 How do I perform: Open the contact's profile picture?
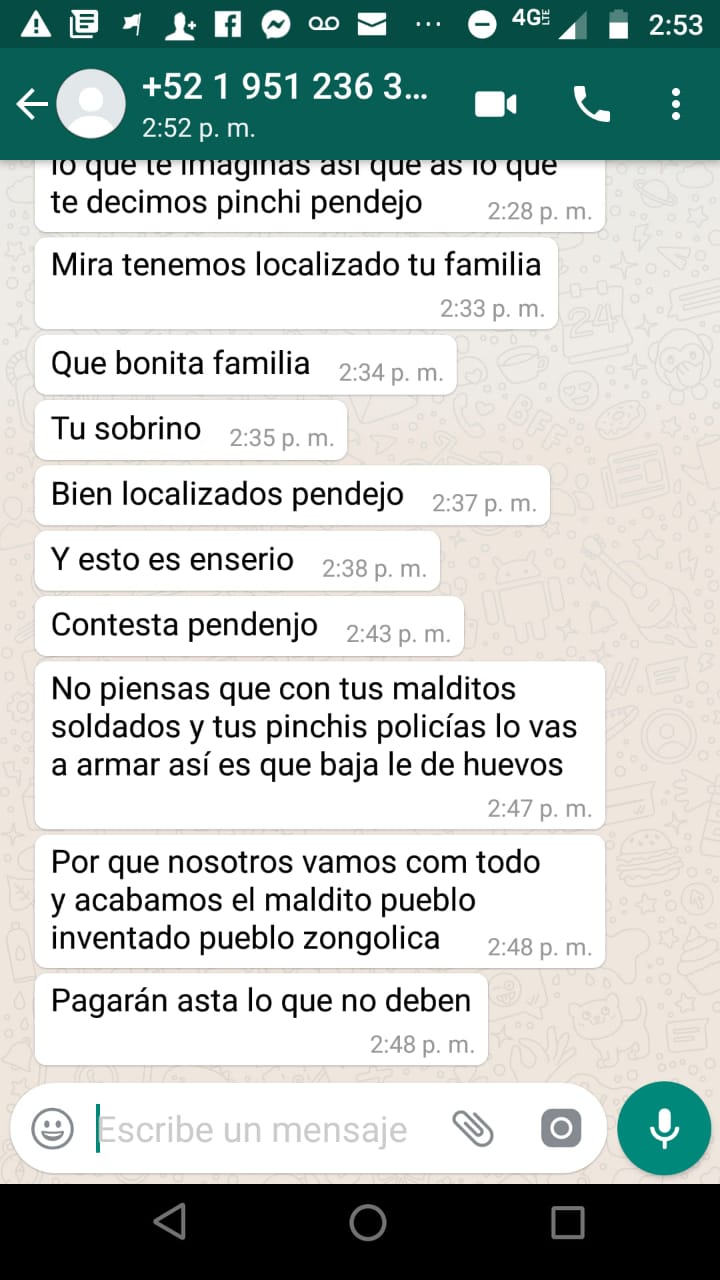point(91,104)
